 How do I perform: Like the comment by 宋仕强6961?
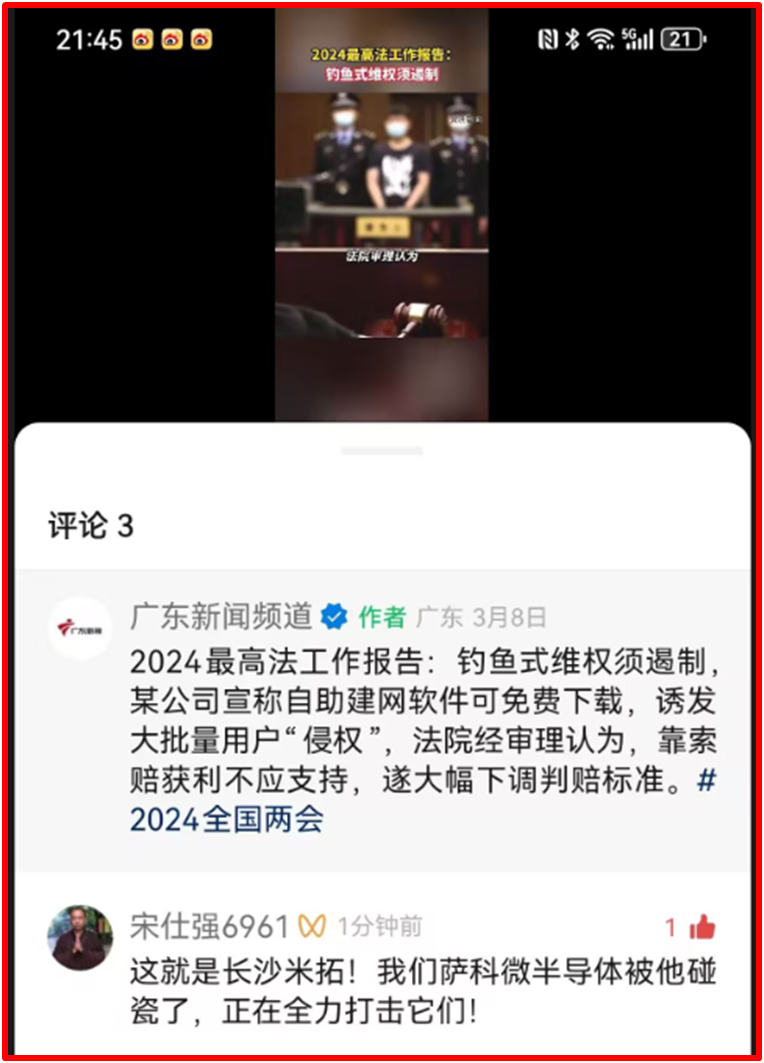(x=702, y=927)
